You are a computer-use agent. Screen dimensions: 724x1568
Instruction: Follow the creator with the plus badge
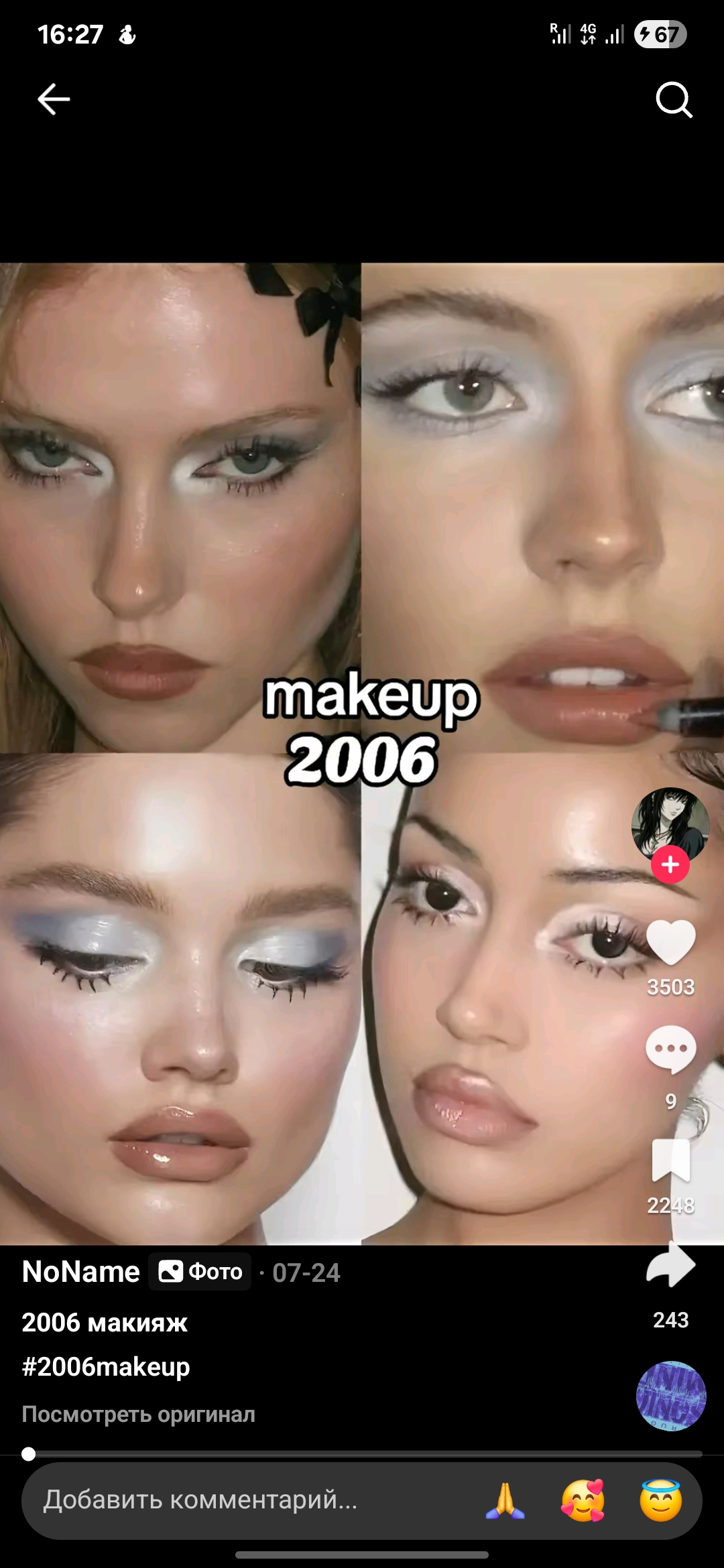(670, 864)
